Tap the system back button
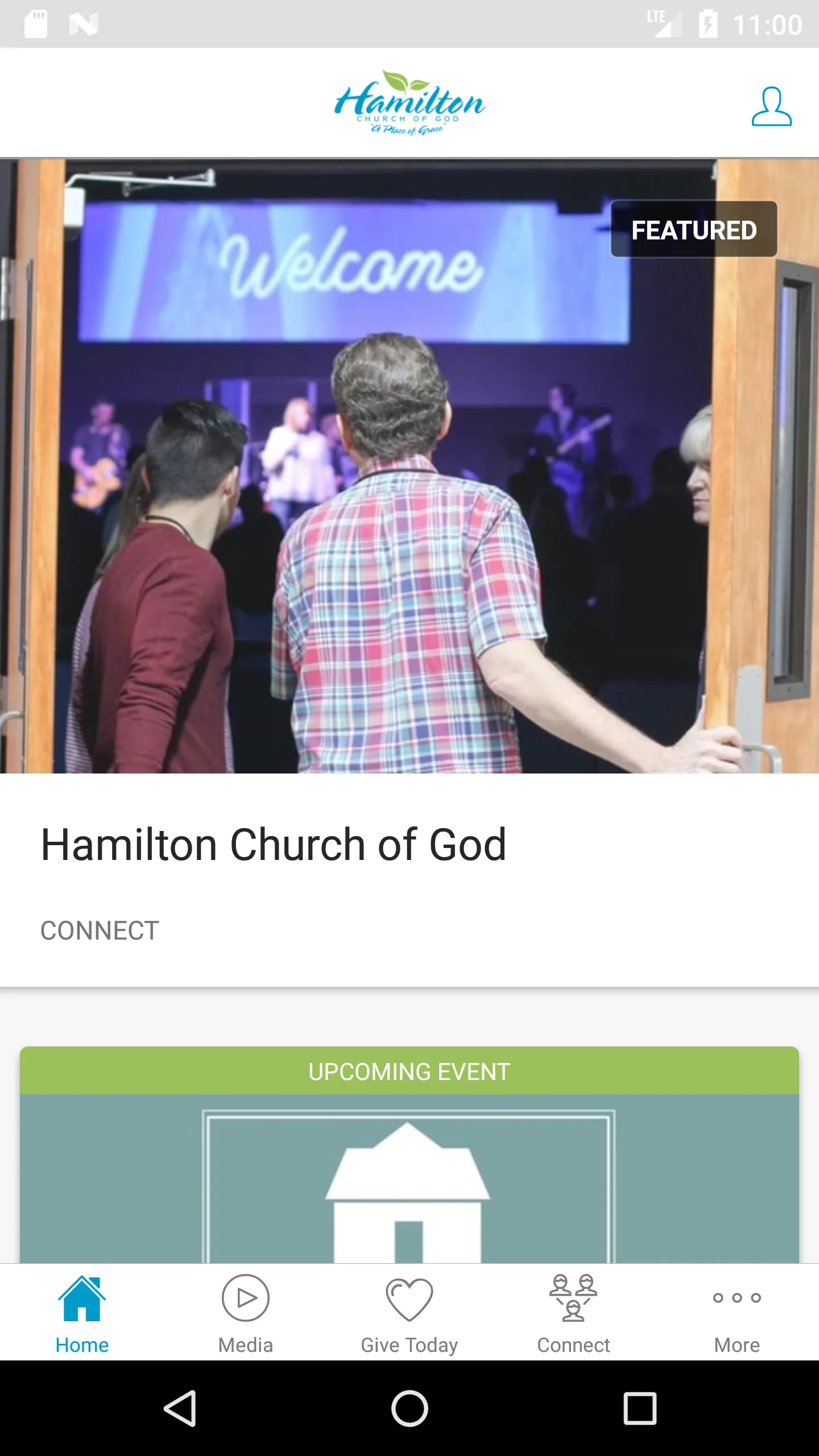 click(180, 1408)
